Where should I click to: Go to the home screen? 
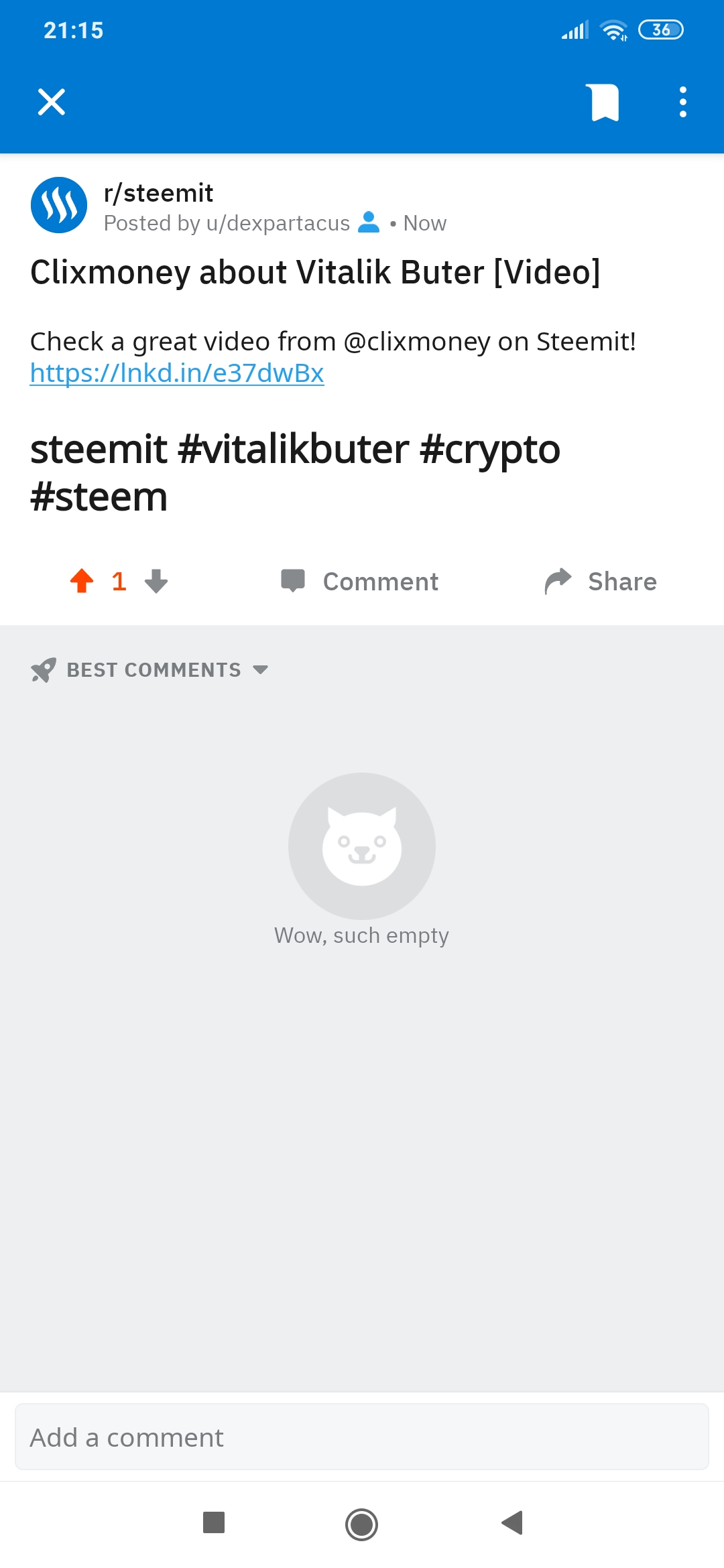pos(361,1523)
